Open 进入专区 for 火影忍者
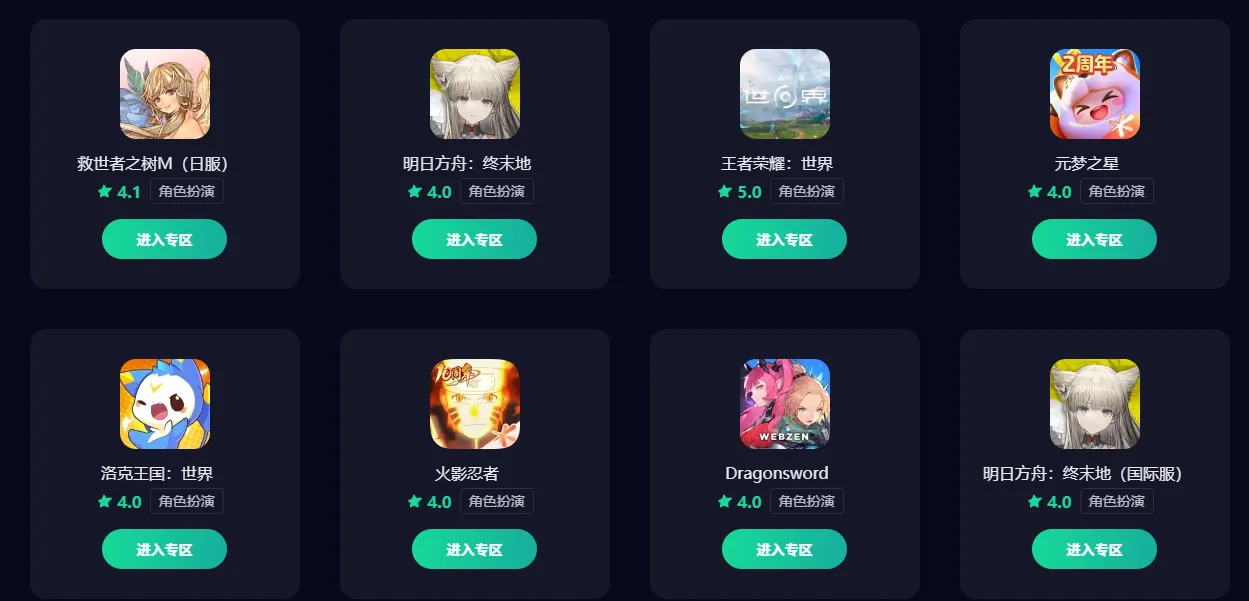The image size is (1249, 601). (474, 550)
